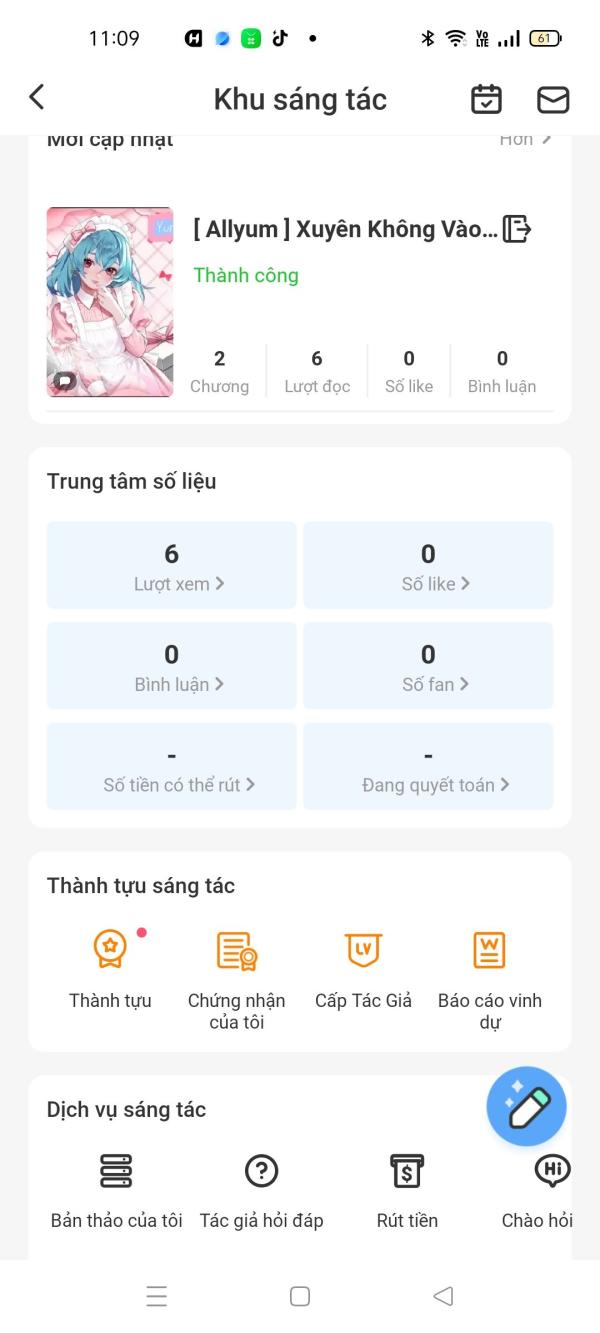Open Chứng nhận của tôi
This screenshot has height=1333, width=600.
pos(237,980)
